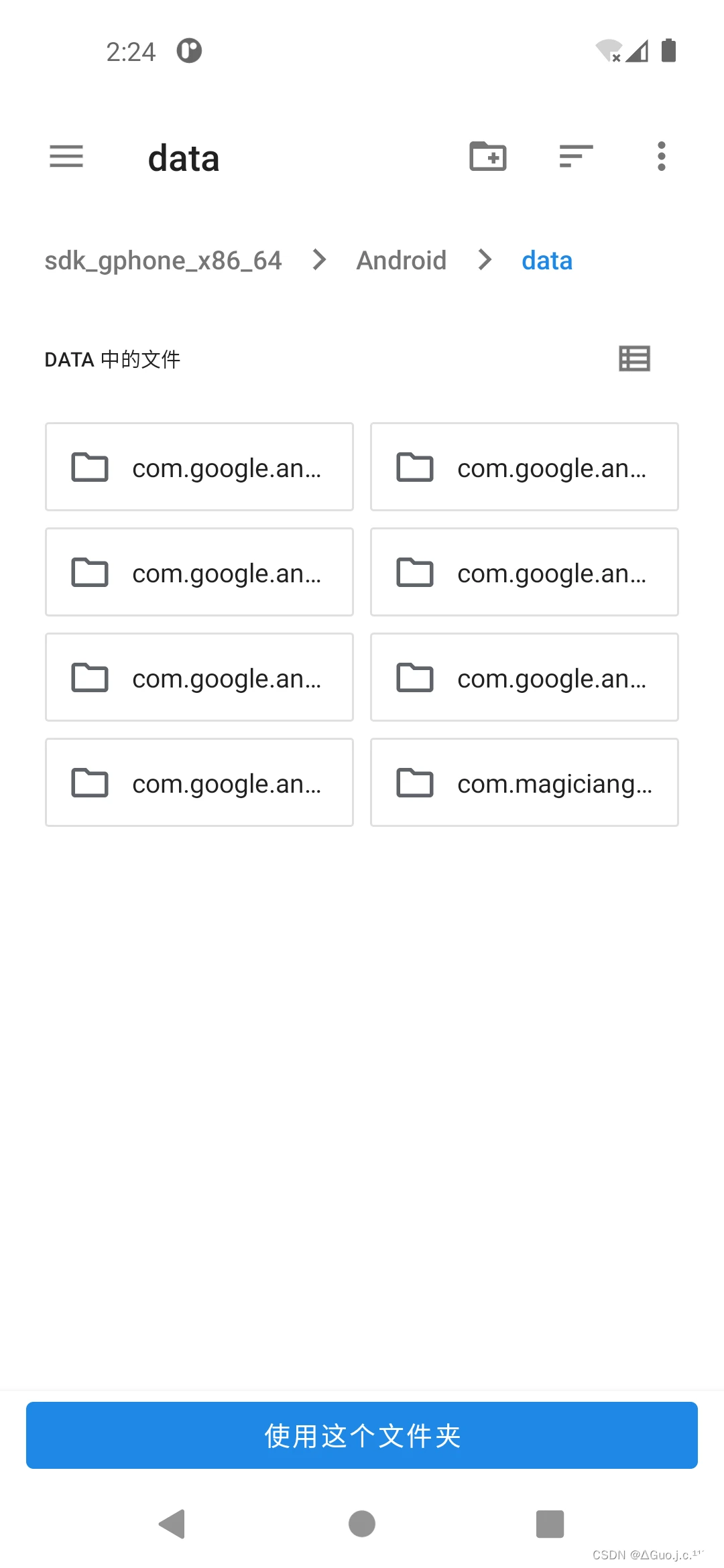Open the sort options icon

577,156
